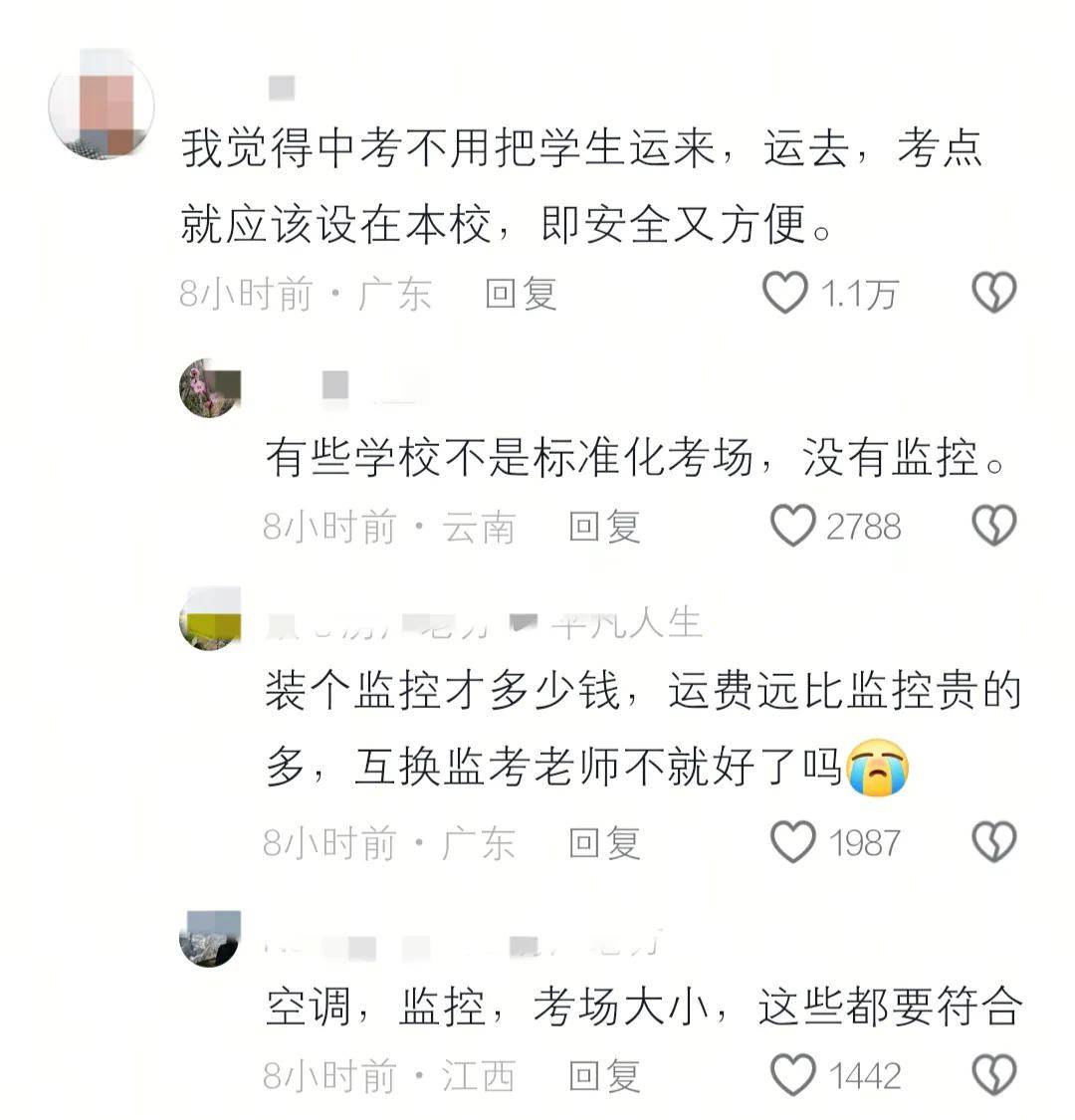Like the reply with 1987 likes
The image size is (1075, 1120).
[793, 842]
